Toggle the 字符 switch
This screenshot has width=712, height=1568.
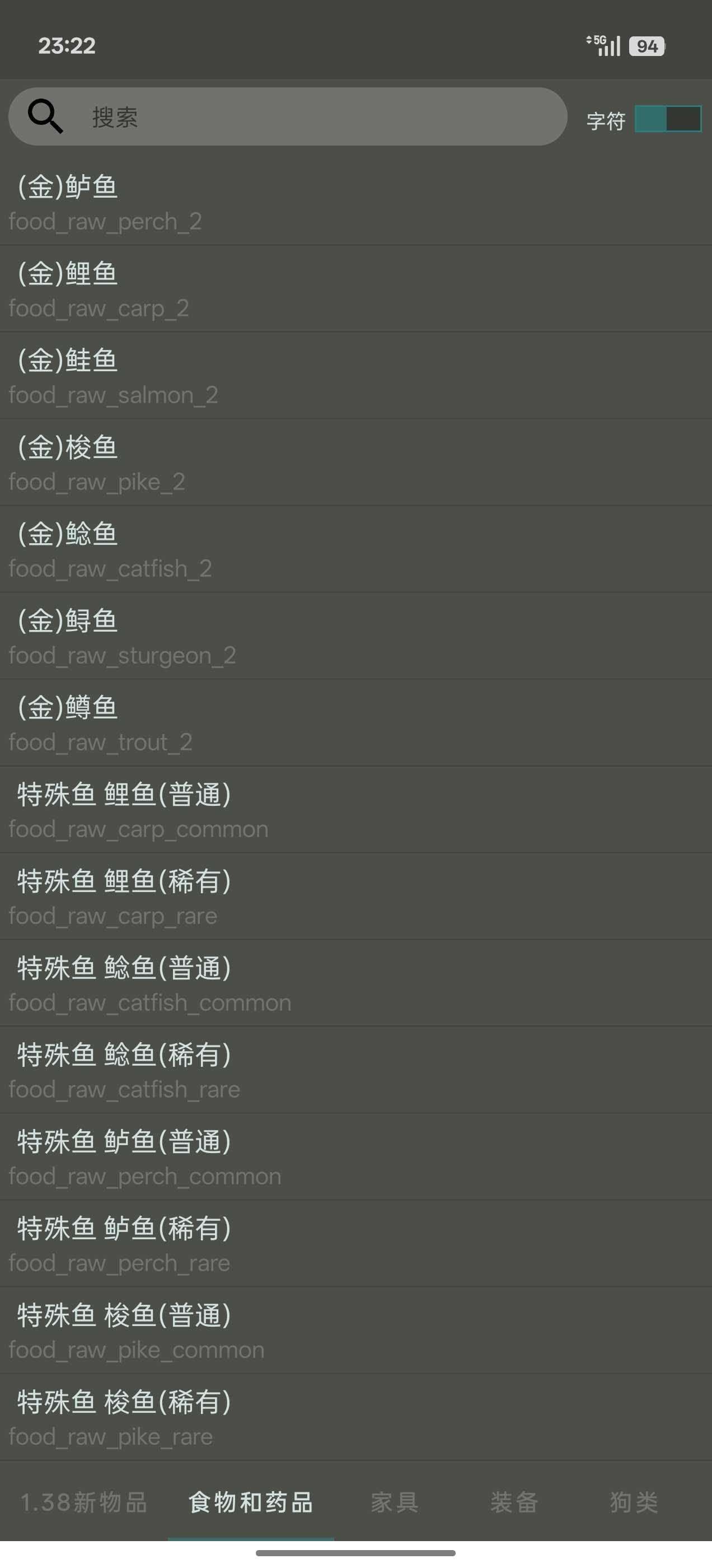coord(668,119)
